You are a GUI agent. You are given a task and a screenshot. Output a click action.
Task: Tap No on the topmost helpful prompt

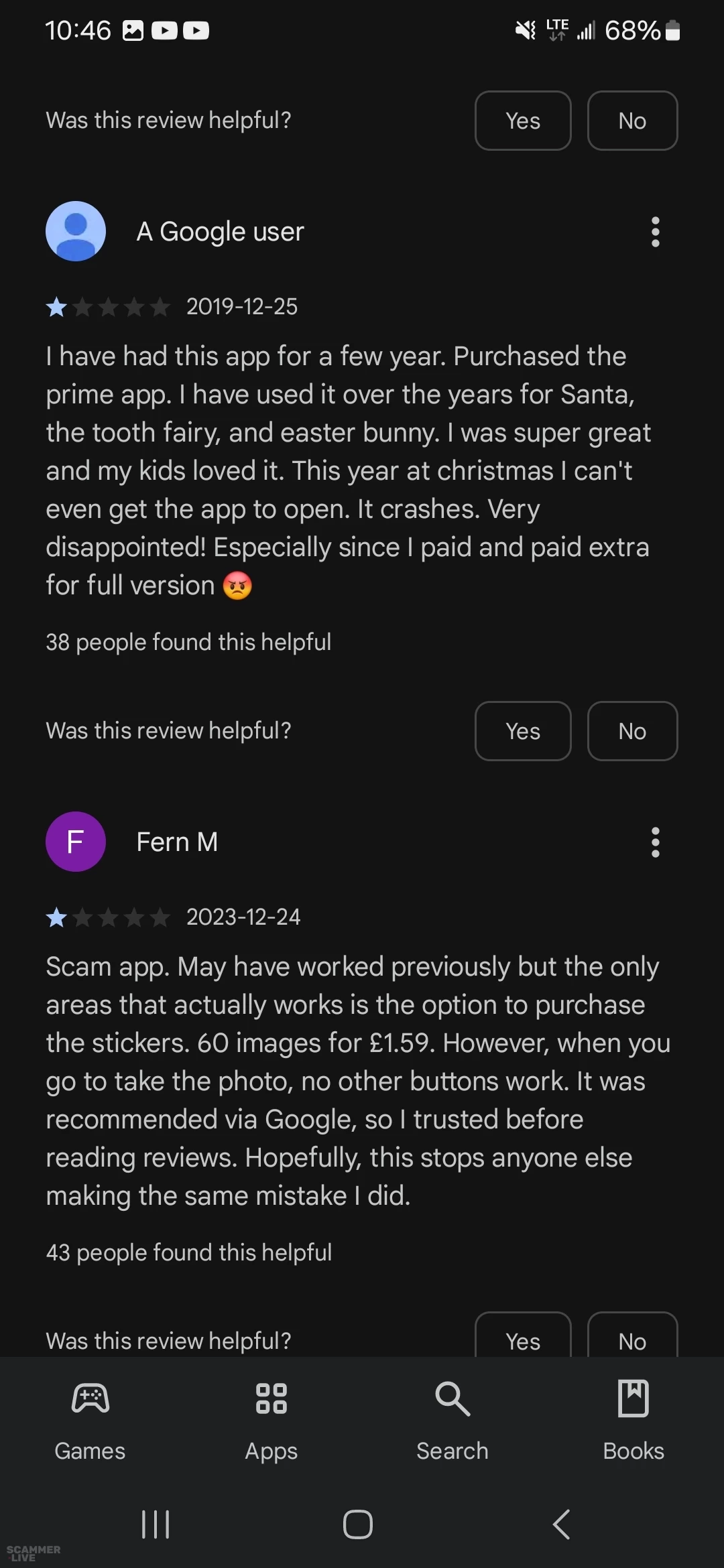click(x=632, y=121)
